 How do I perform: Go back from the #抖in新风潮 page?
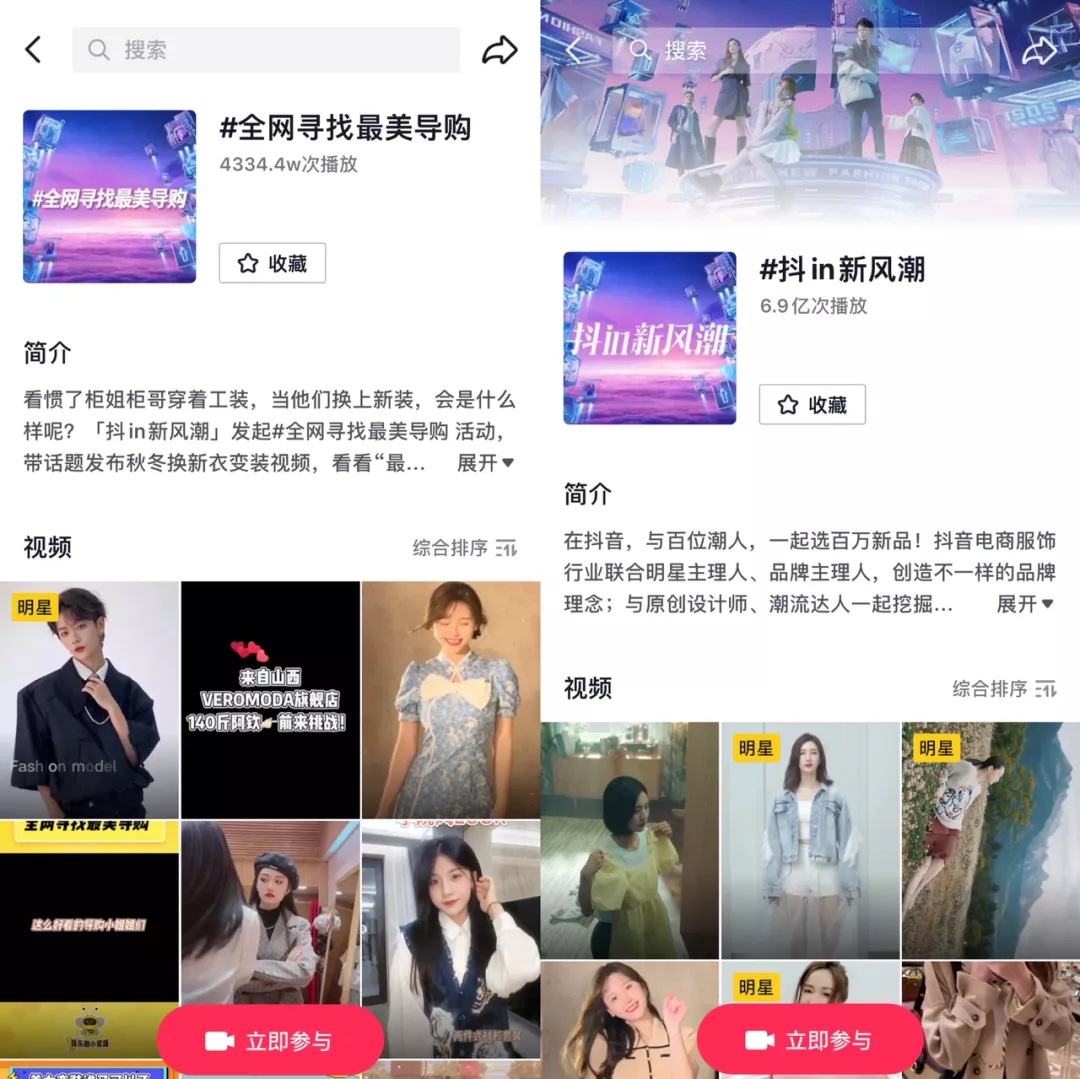[573, 50]
